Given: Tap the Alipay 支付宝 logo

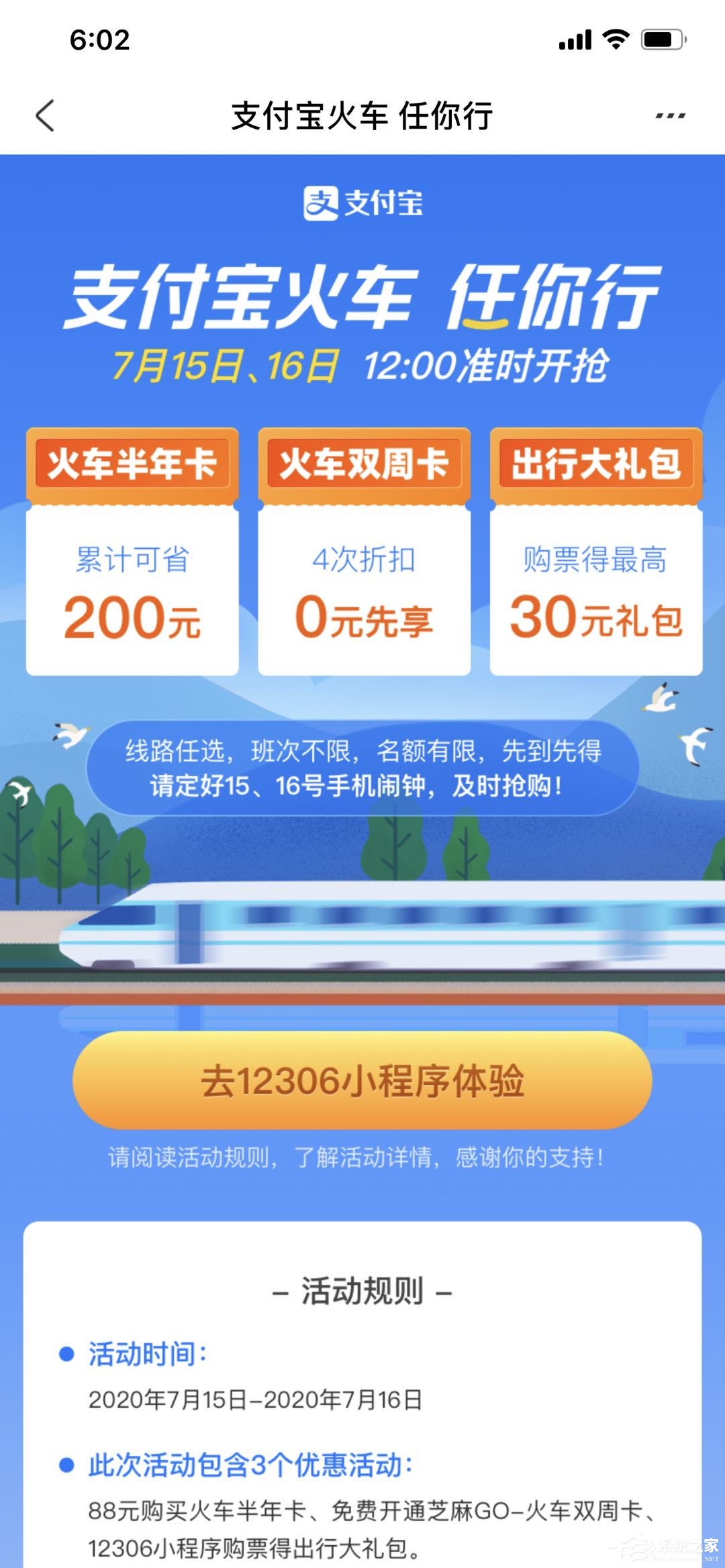Looking at the screenshot, I should pos(362,206).
